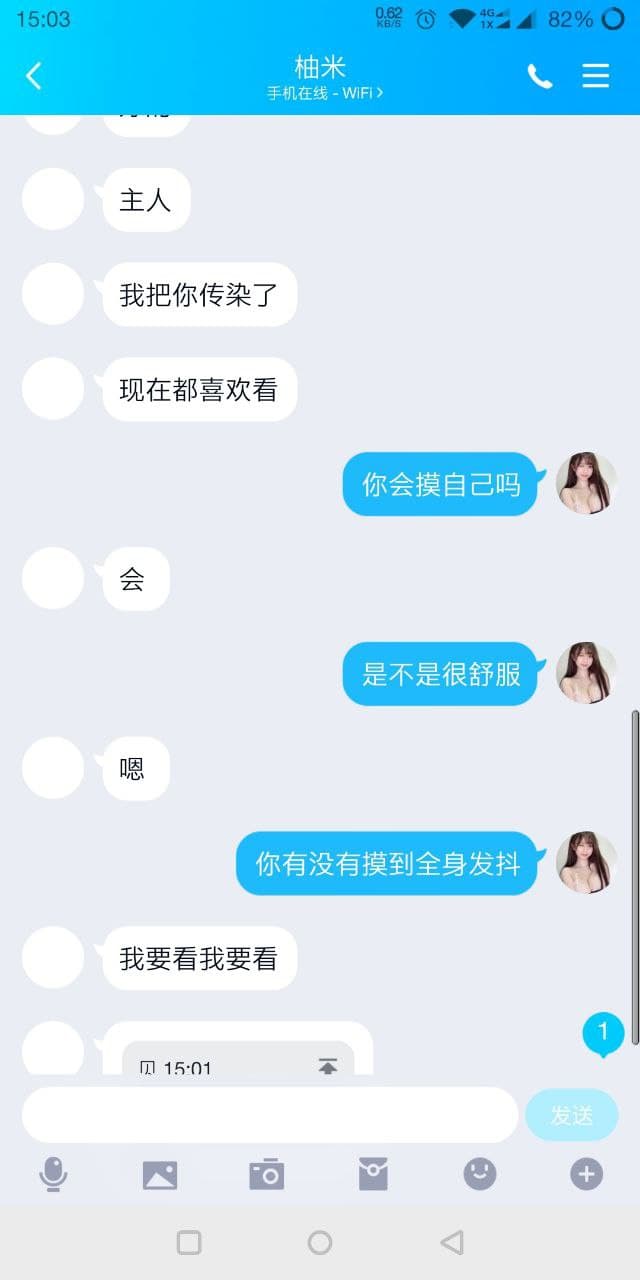Go back from the 柚米 chat
640x1280 pixels.
click(34, 76)
